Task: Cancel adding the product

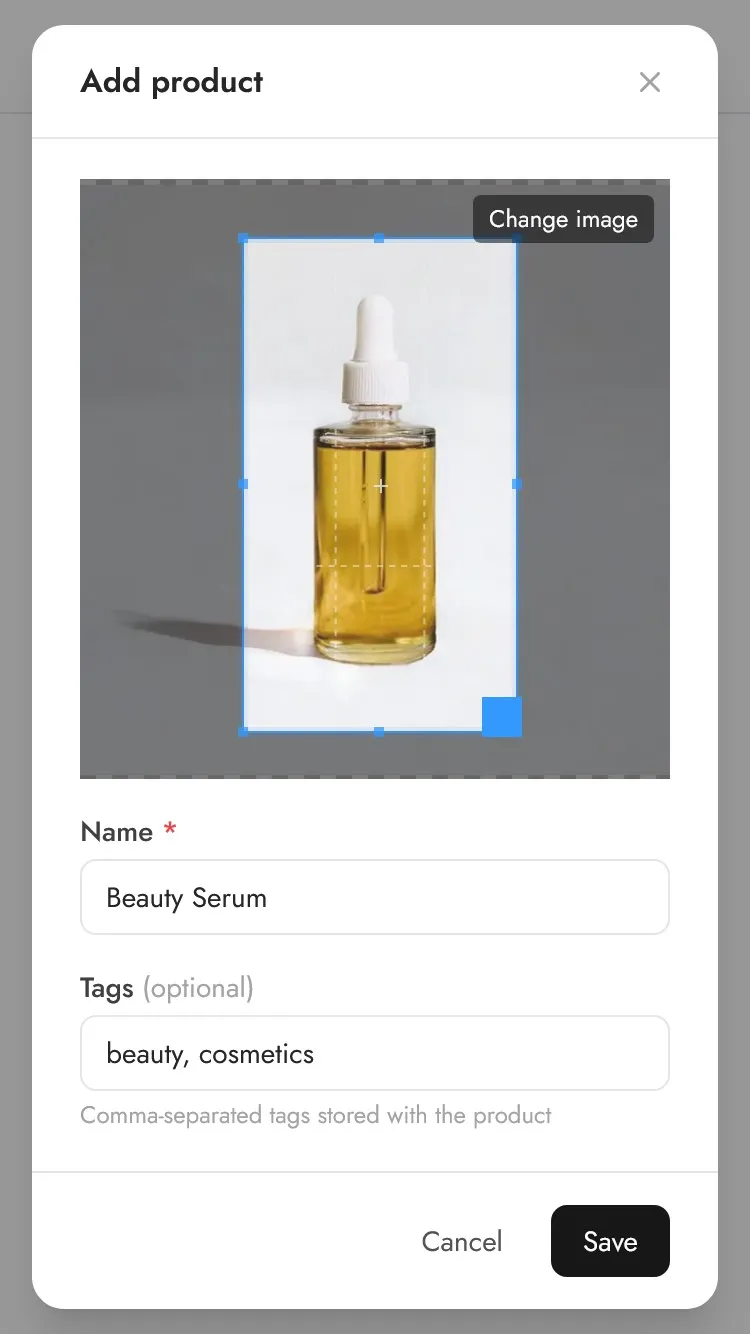Action: 462,1241
